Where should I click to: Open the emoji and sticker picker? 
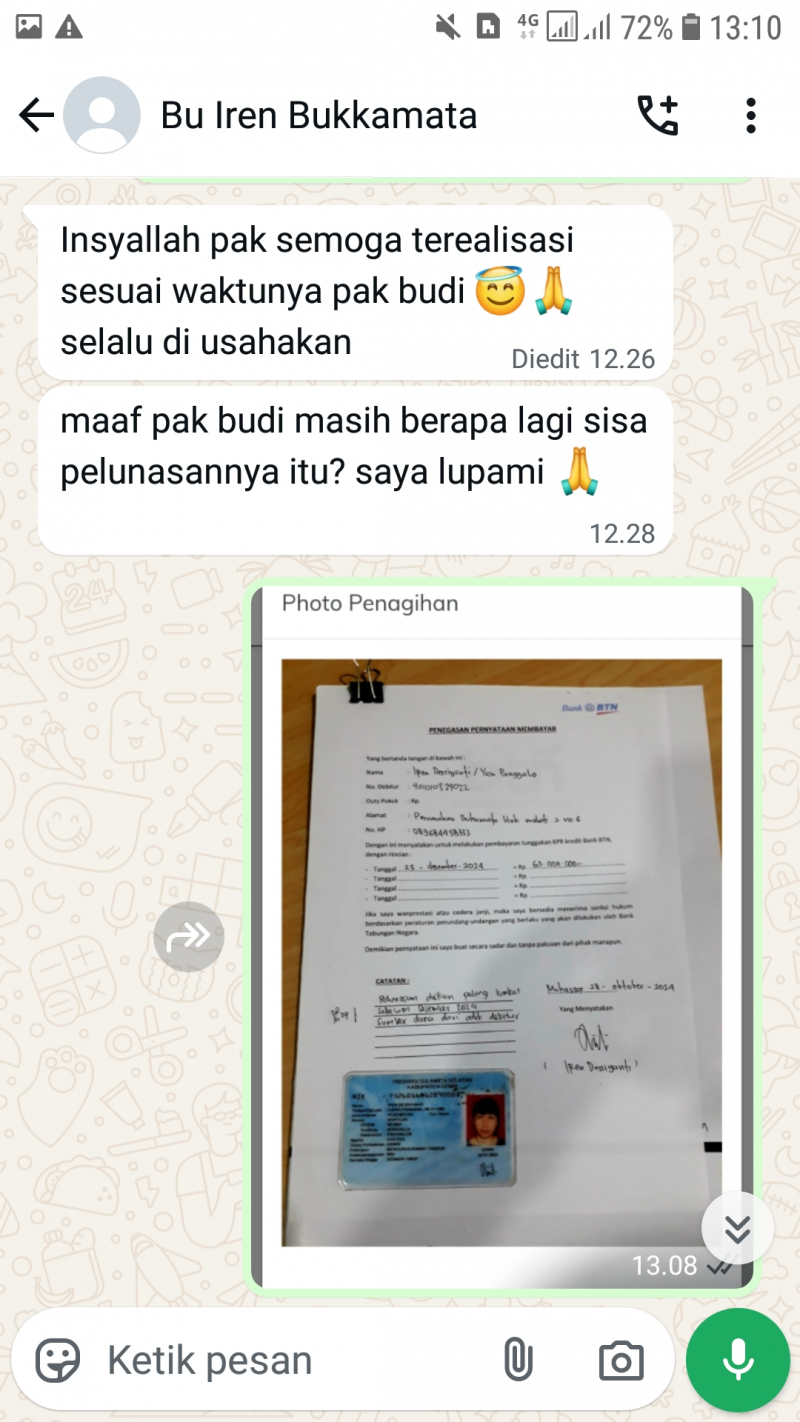coord(58,1361)
